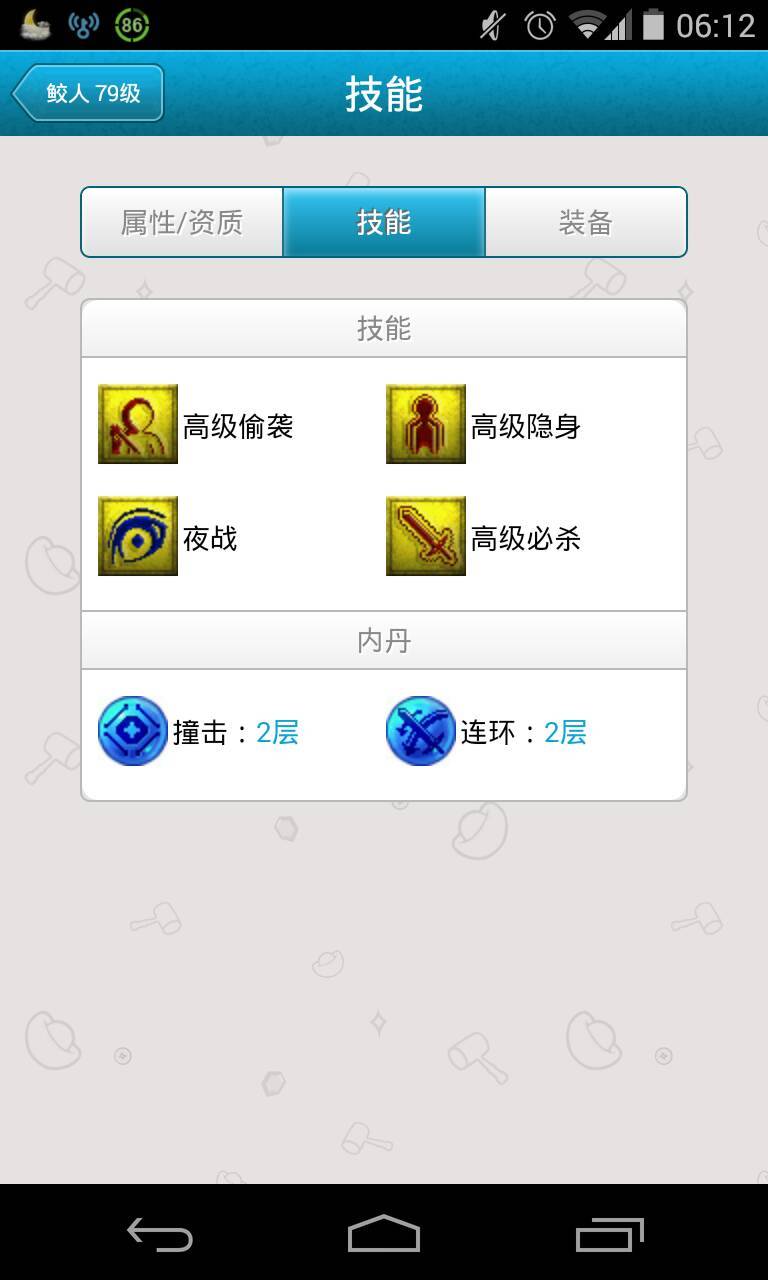This screenshot has height=1280, width=768.
Task: Go to the Android home screen
Action: point(384,1235)
